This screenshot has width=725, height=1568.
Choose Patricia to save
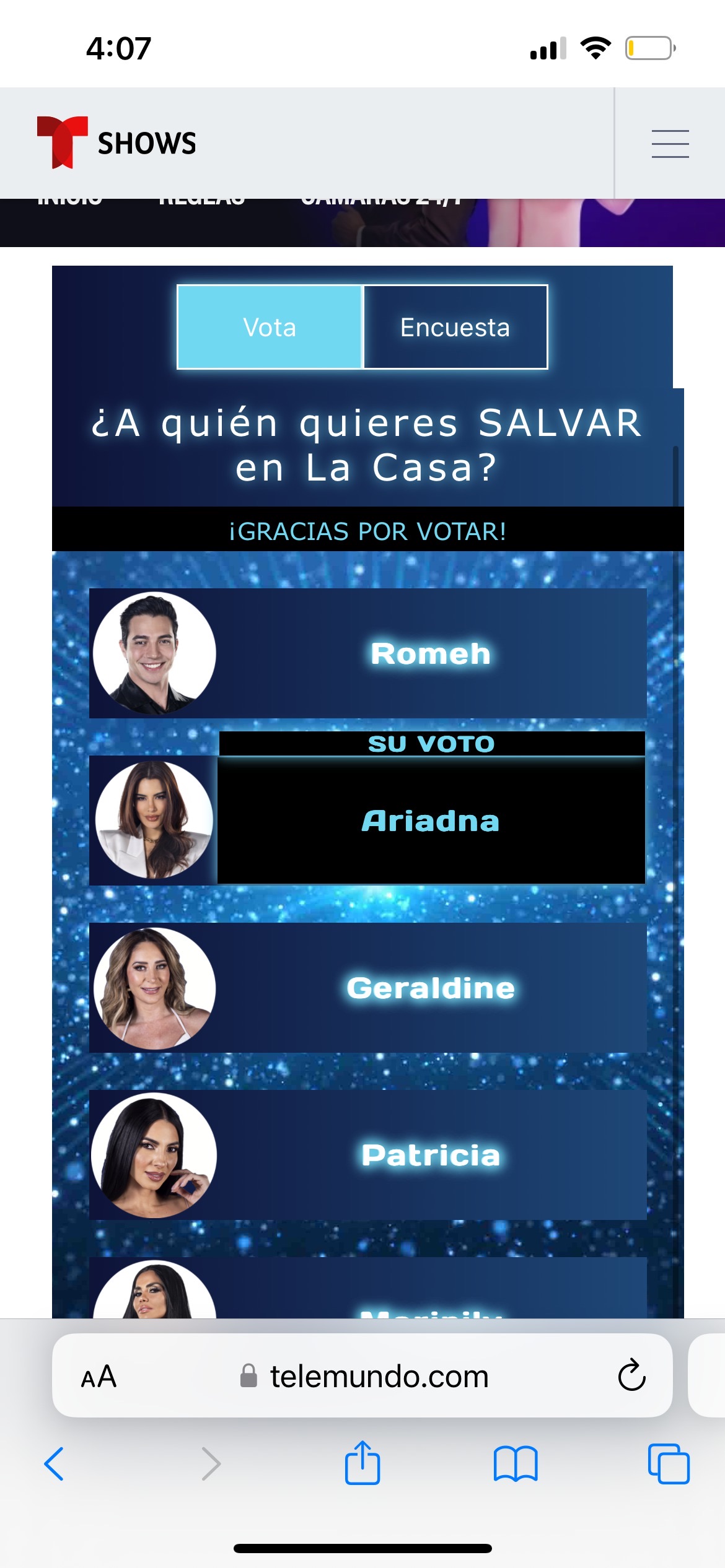pyautogui.click(x=368, y=1155)
